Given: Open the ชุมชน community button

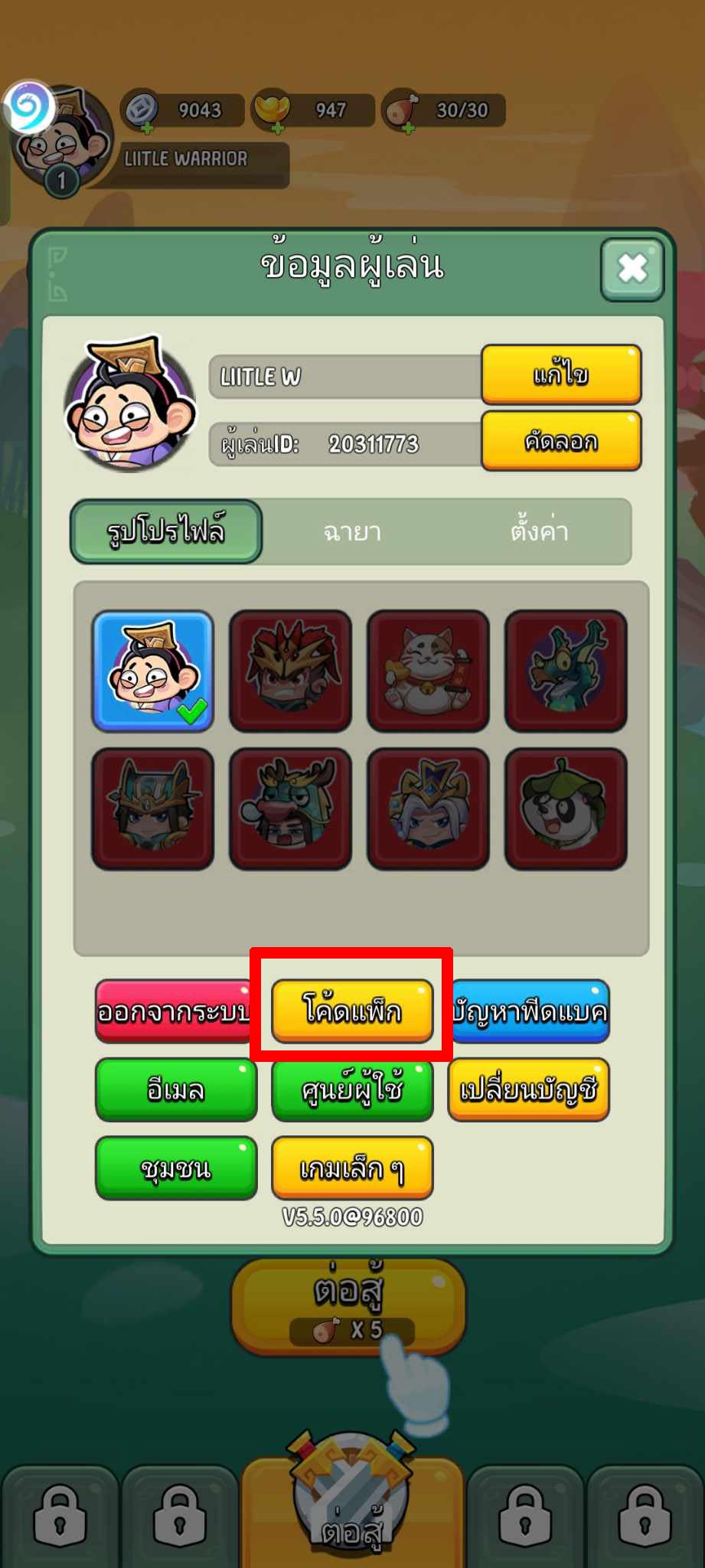Looking at the screenshot, I should pyautogui.click(x=176, y=1168).
